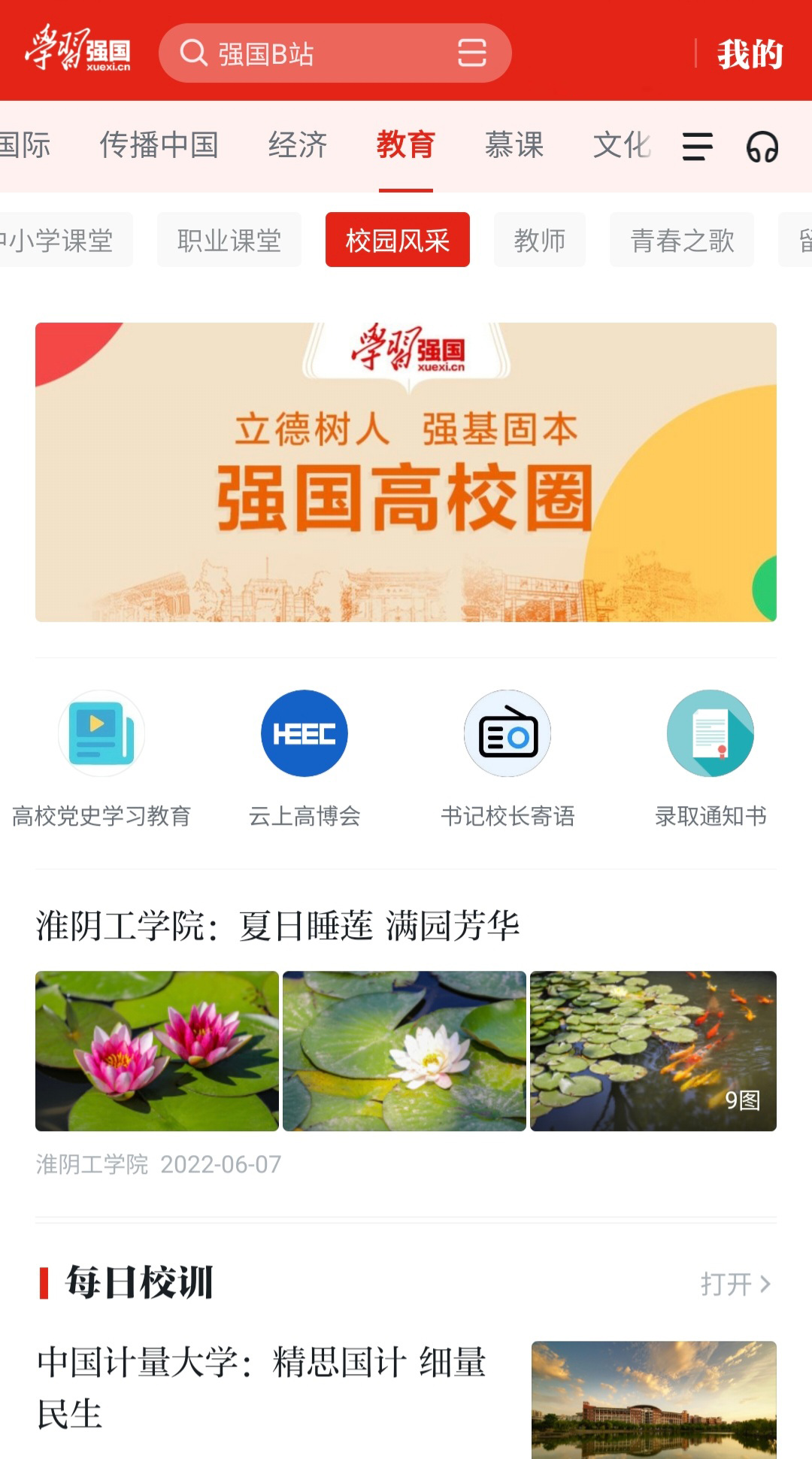Select 职业课堂 chip
This screenshot has width=812, height=1459.
[229, 240]
